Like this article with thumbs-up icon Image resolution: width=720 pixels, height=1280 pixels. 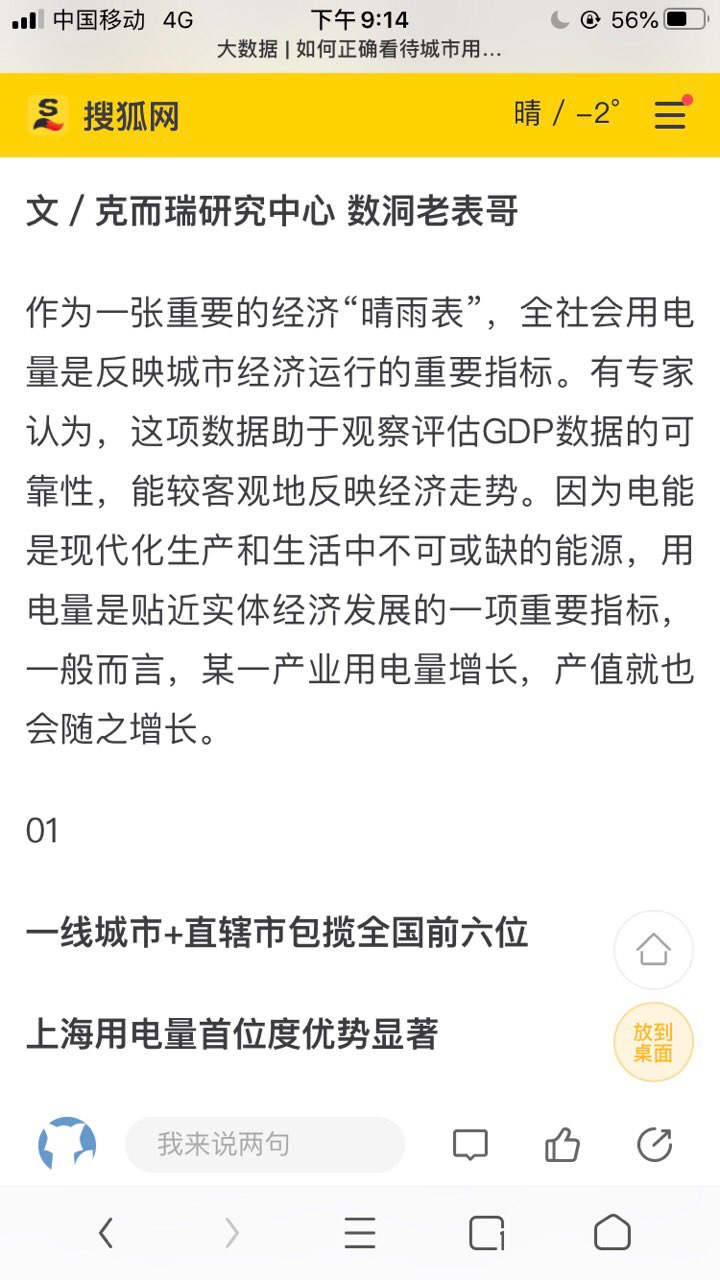[562, 1144]
